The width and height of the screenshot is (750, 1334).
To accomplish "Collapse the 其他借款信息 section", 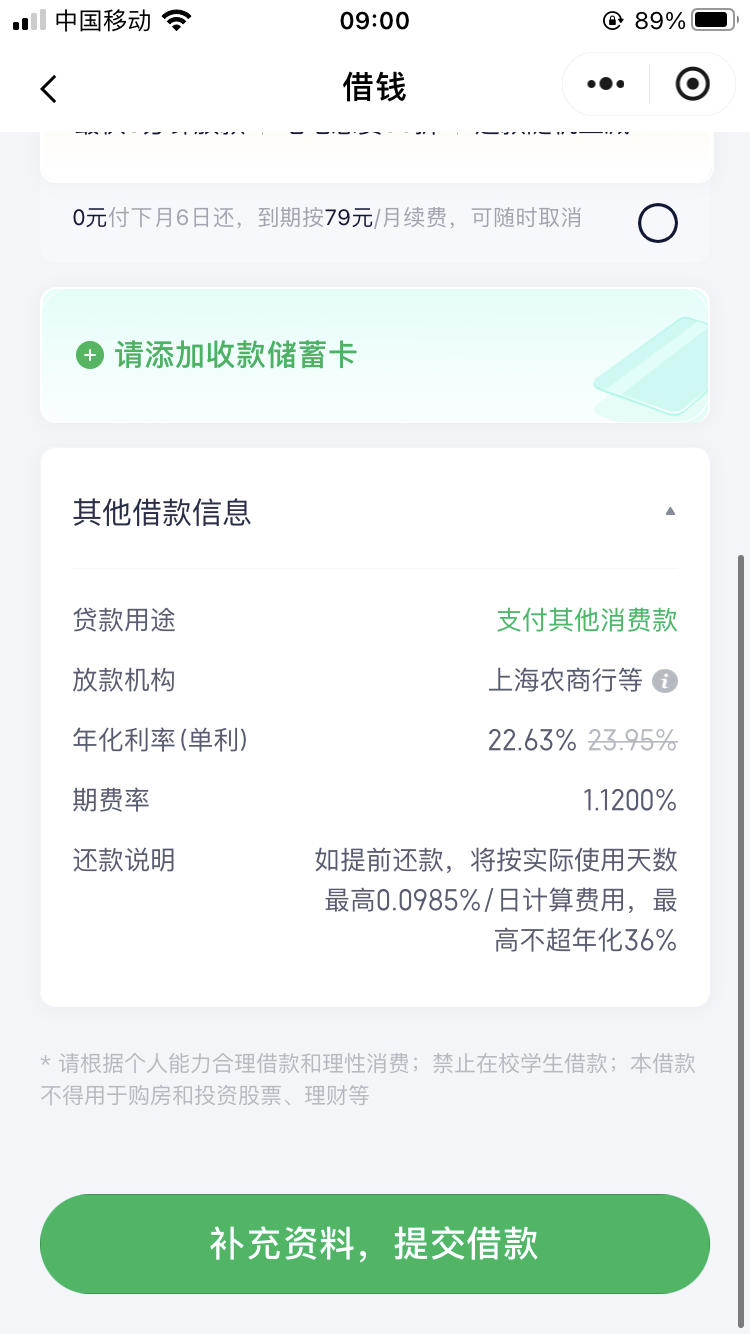I will point(670,511).
